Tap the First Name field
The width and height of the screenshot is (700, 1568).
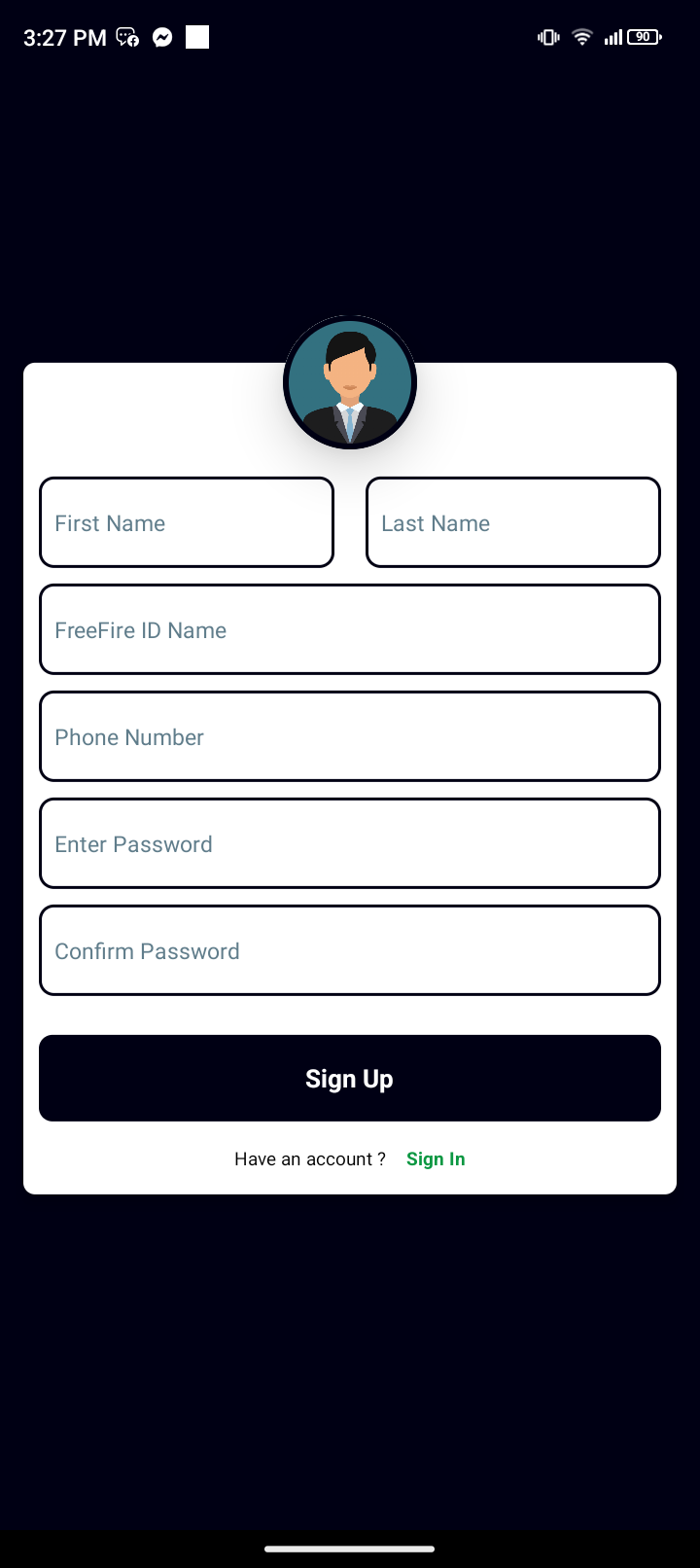coord(187,522)
